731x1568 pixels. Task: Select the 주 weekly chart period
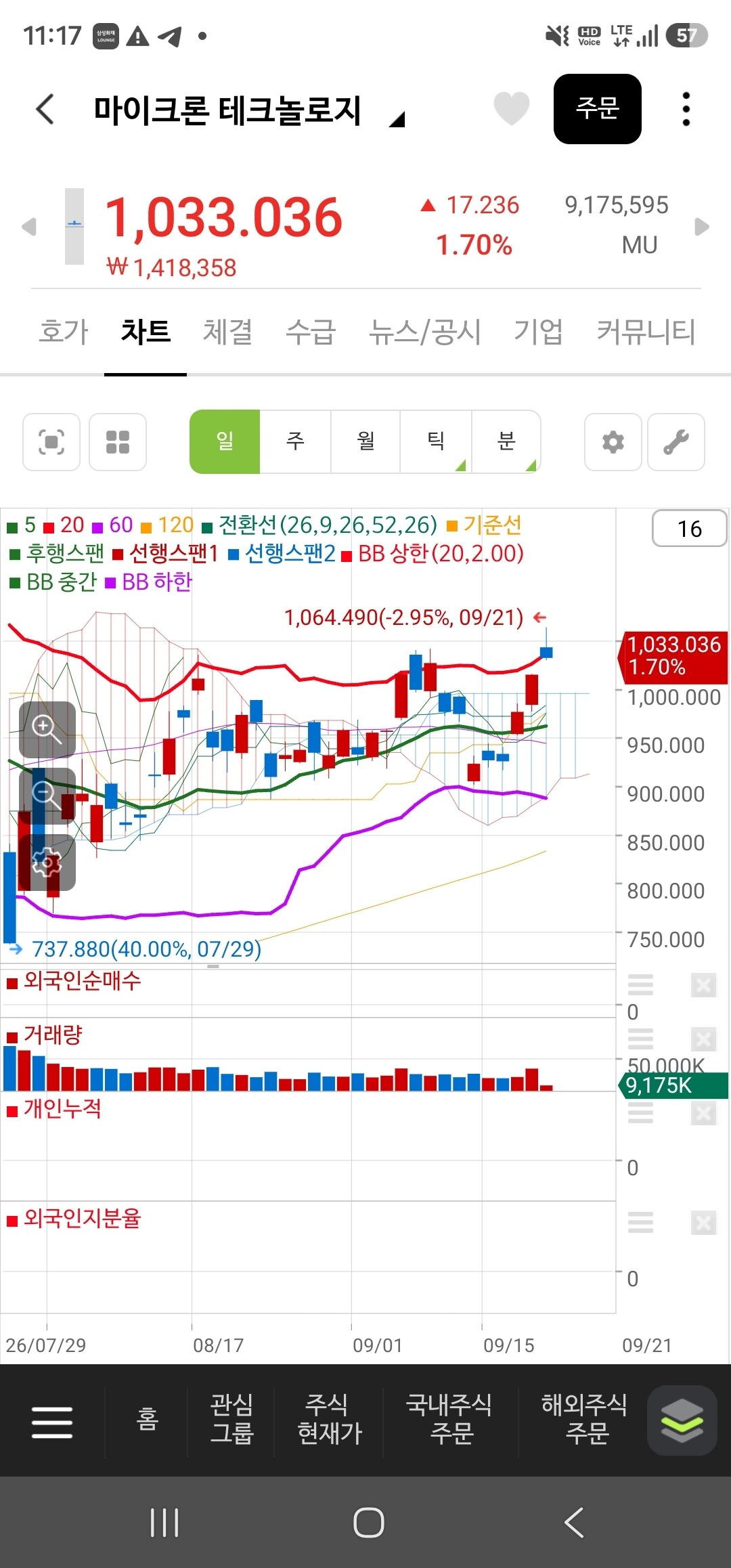295,441
